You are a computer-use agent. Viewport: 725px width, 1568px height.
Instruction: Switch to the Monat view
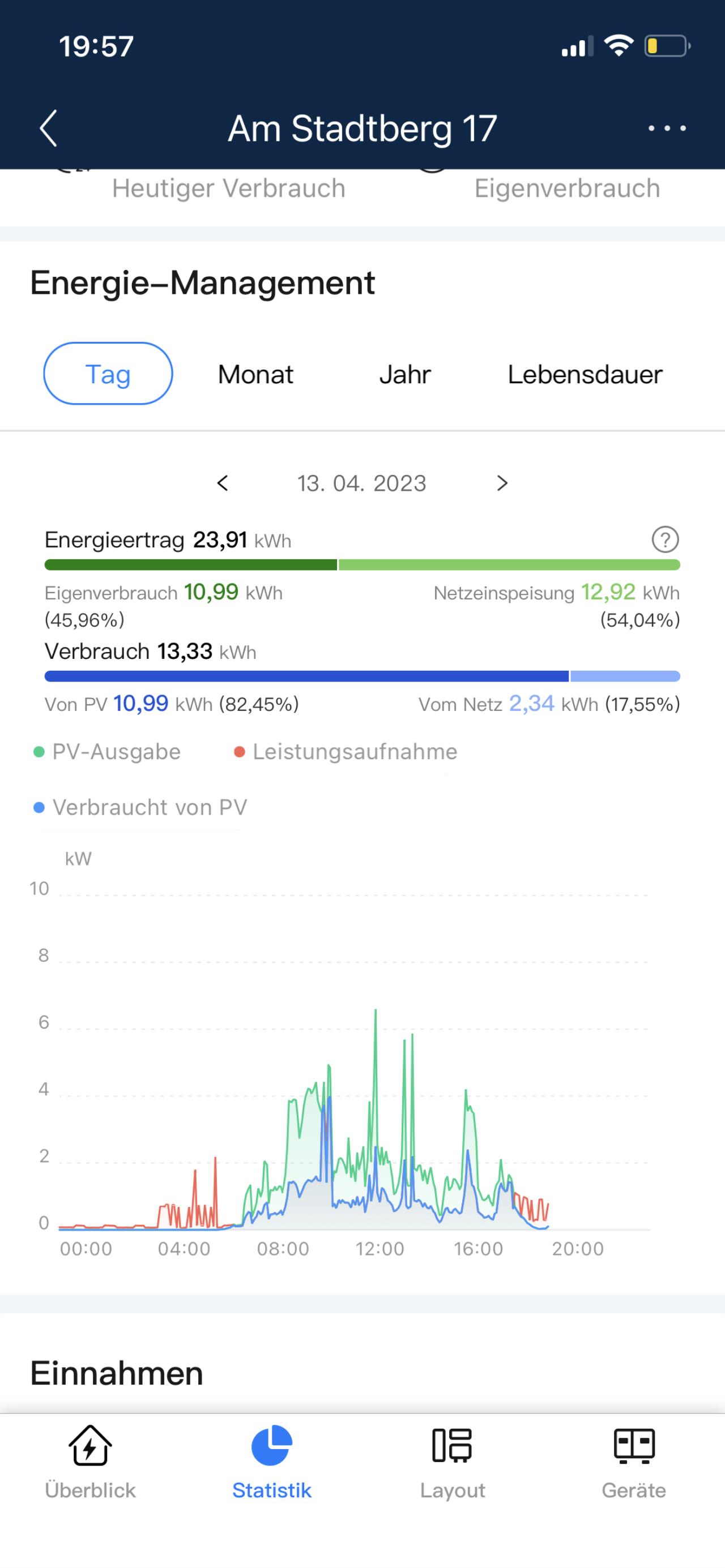(256, 374)
